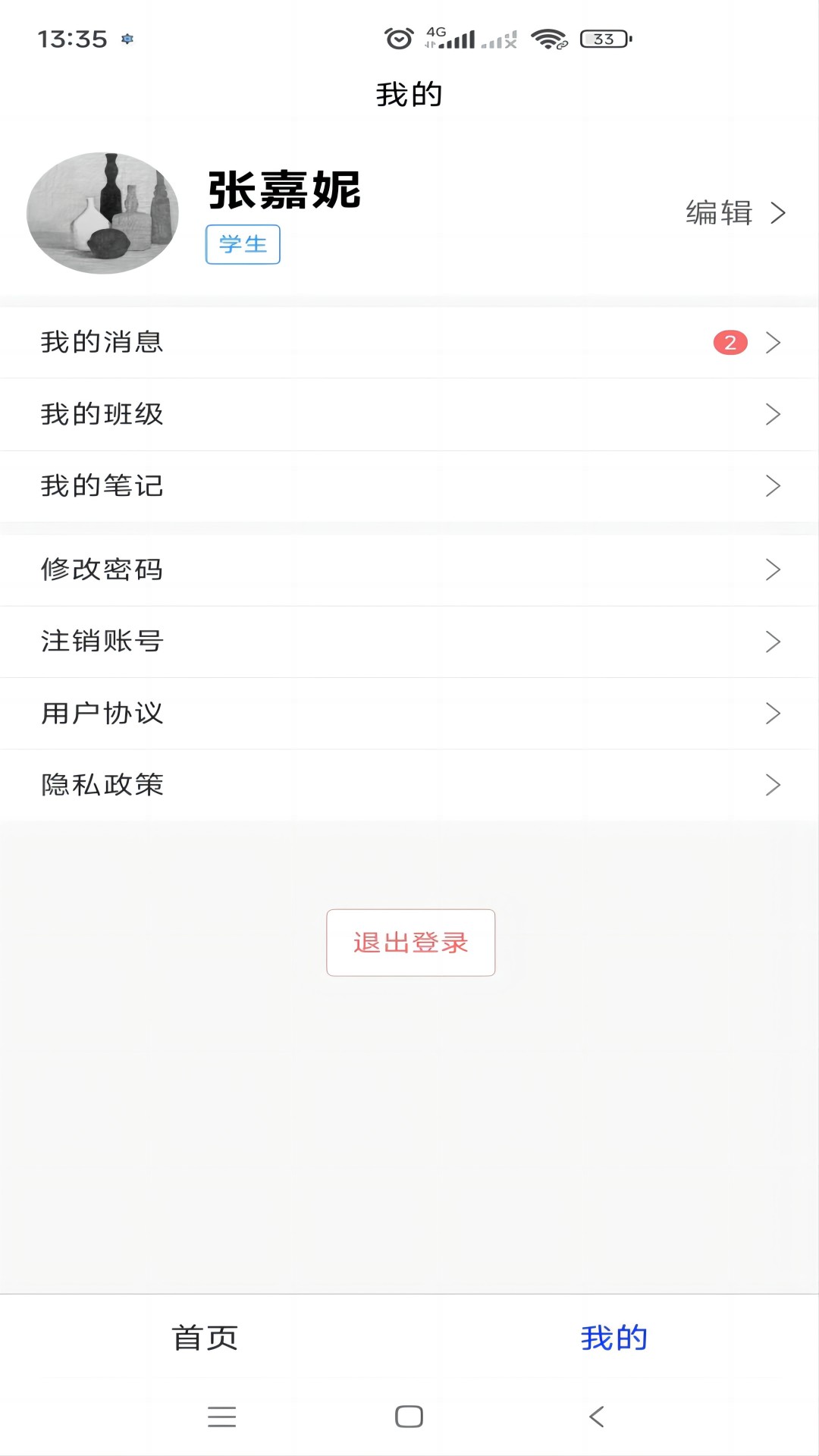Tap 编辑 to edit the profile
819x1456 pixels.
(734, 213)
